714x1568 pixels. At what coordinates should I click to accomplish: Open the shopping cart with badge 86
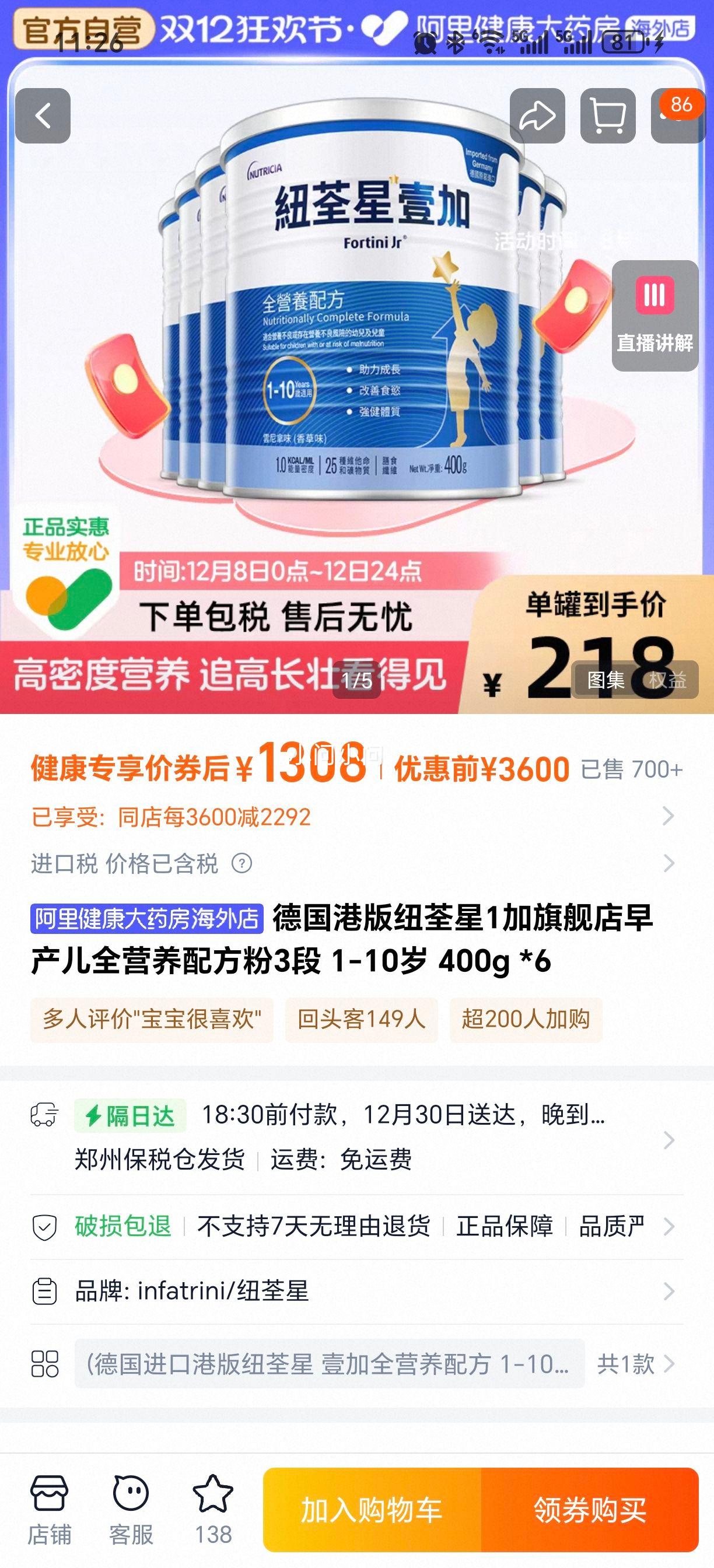coord(608,116)
